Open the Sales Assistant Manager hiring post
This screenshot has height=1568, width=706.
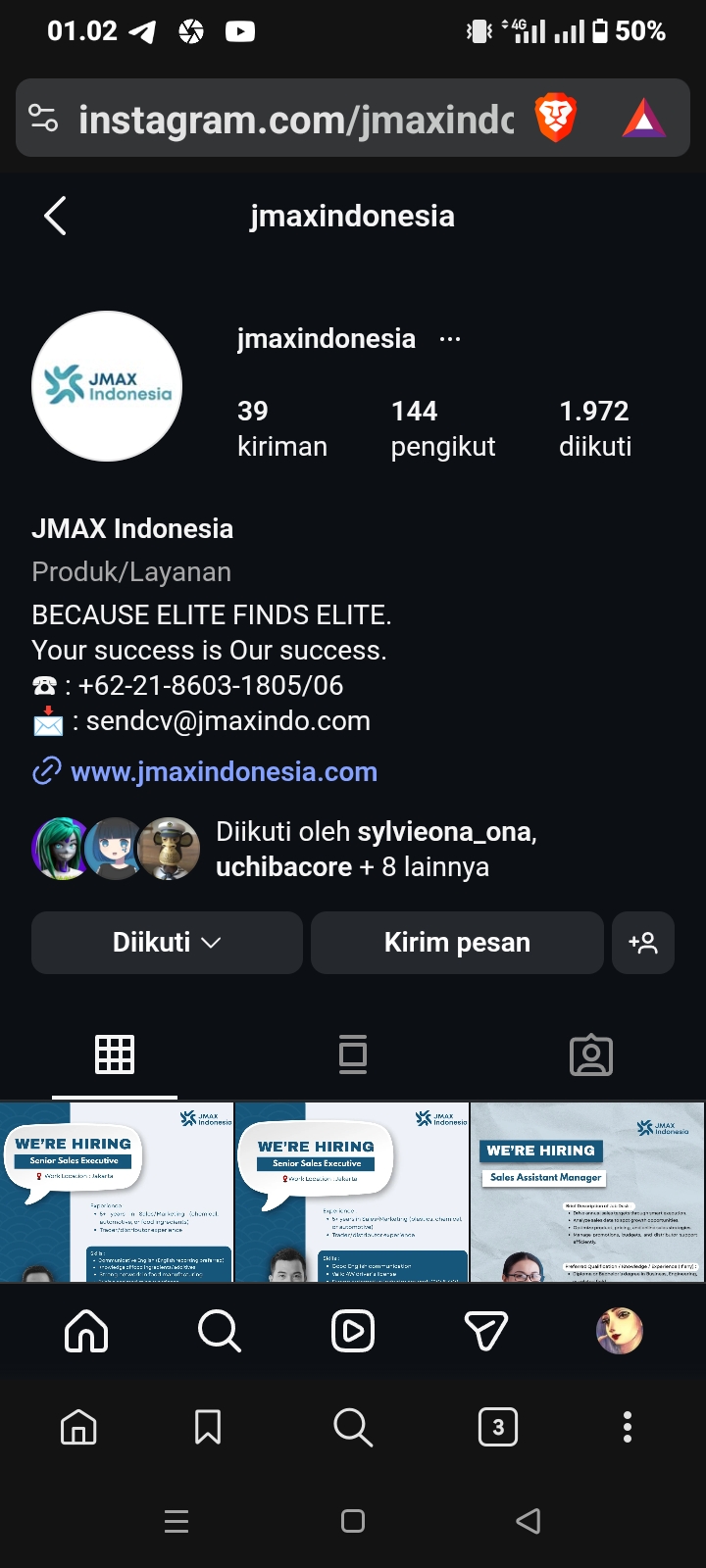[x=587, y=1192]
